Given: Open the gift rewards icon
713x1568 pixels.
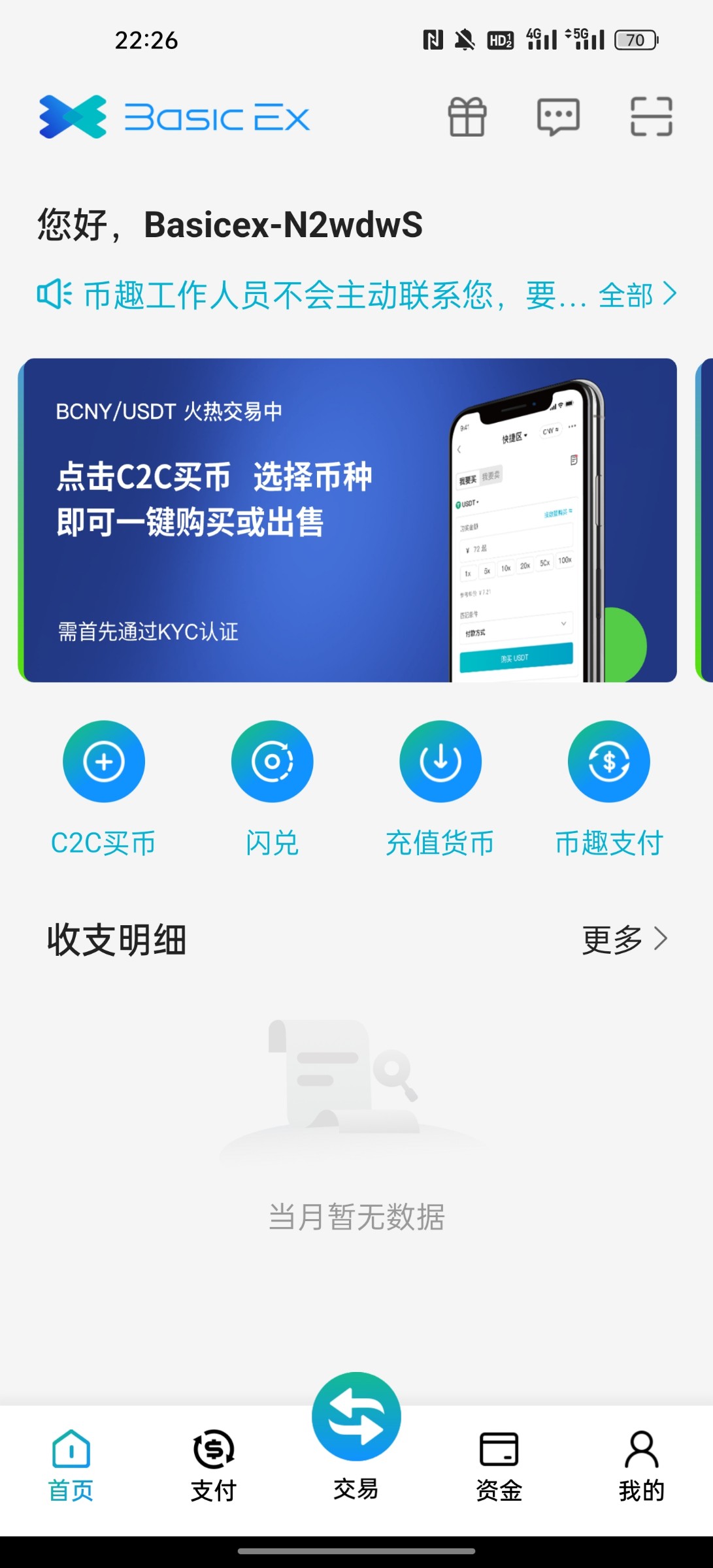Looking at the screenshot, I should tap(467, 117).
